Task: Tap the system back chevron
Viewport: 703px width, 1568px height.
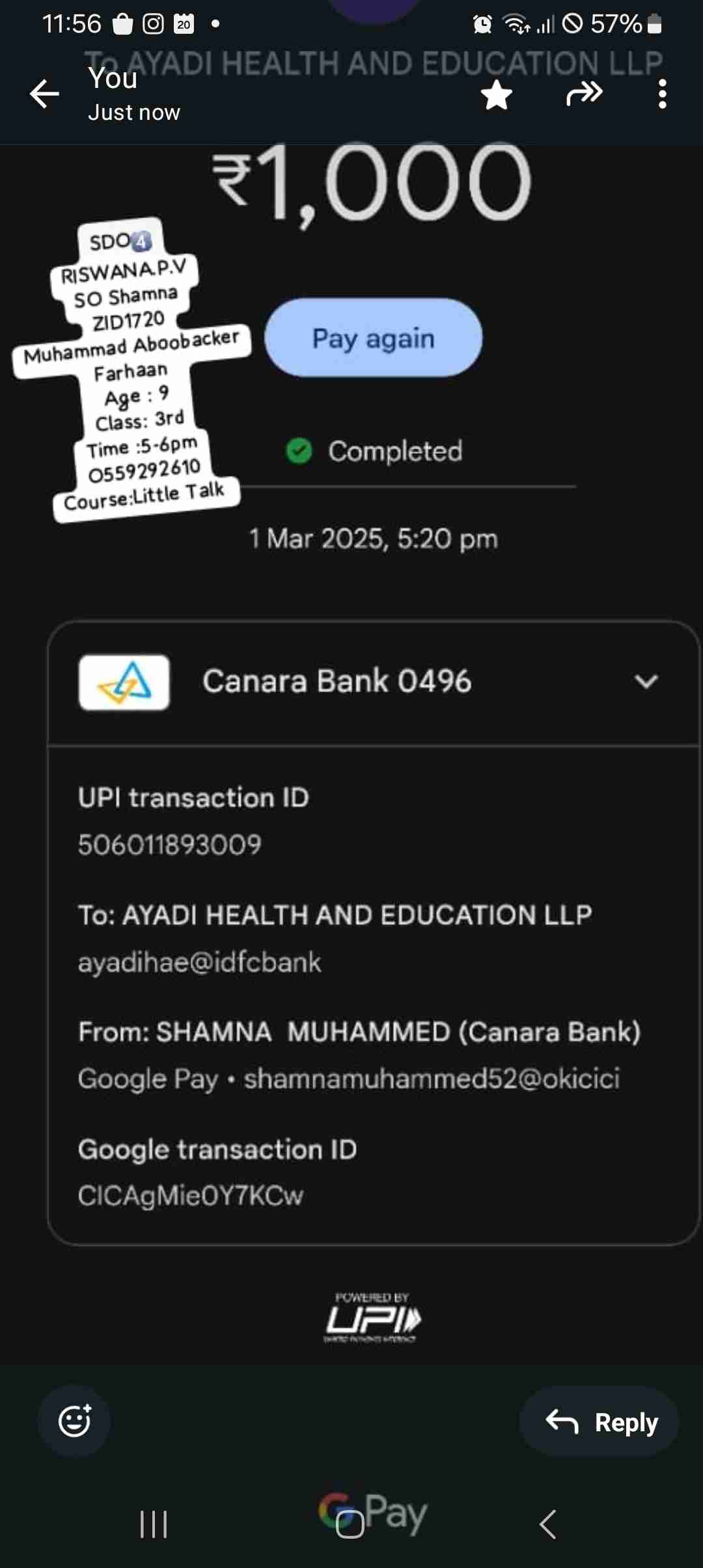Action: coord(548,1524)
